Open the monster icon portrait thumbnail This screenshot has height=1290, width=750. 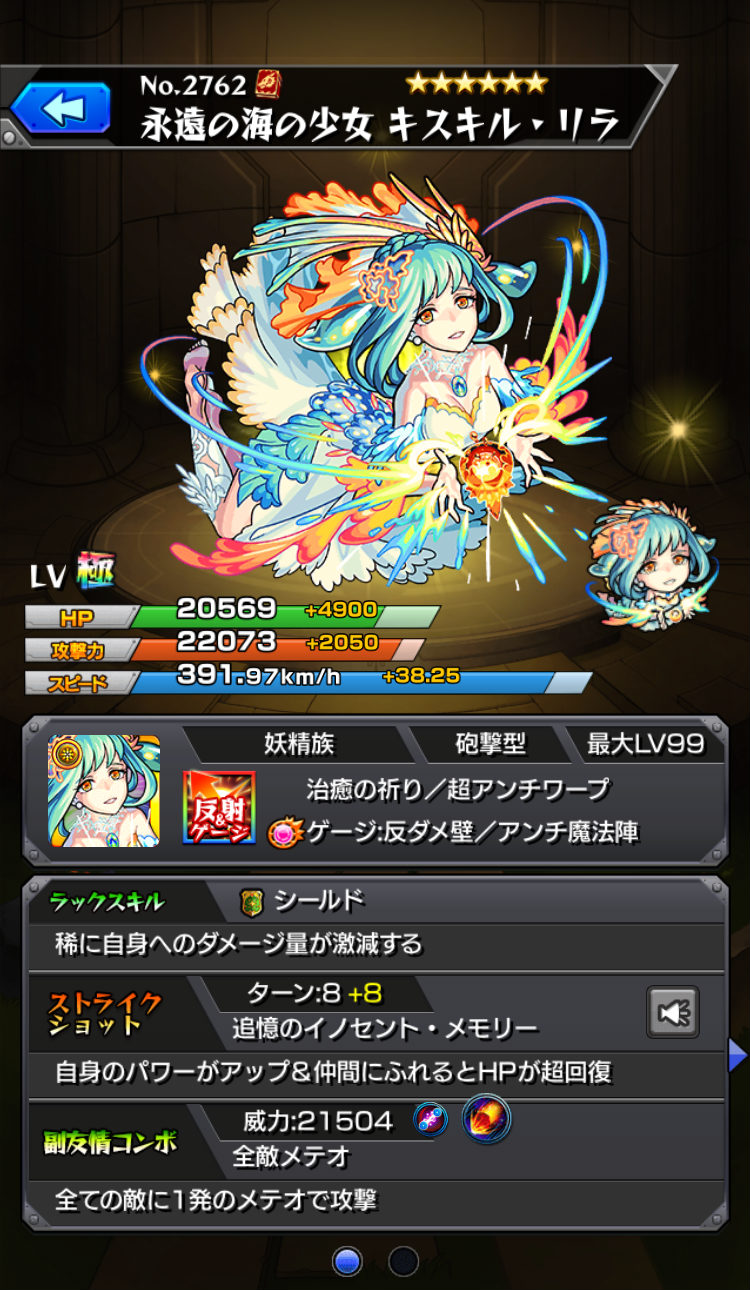105,791
